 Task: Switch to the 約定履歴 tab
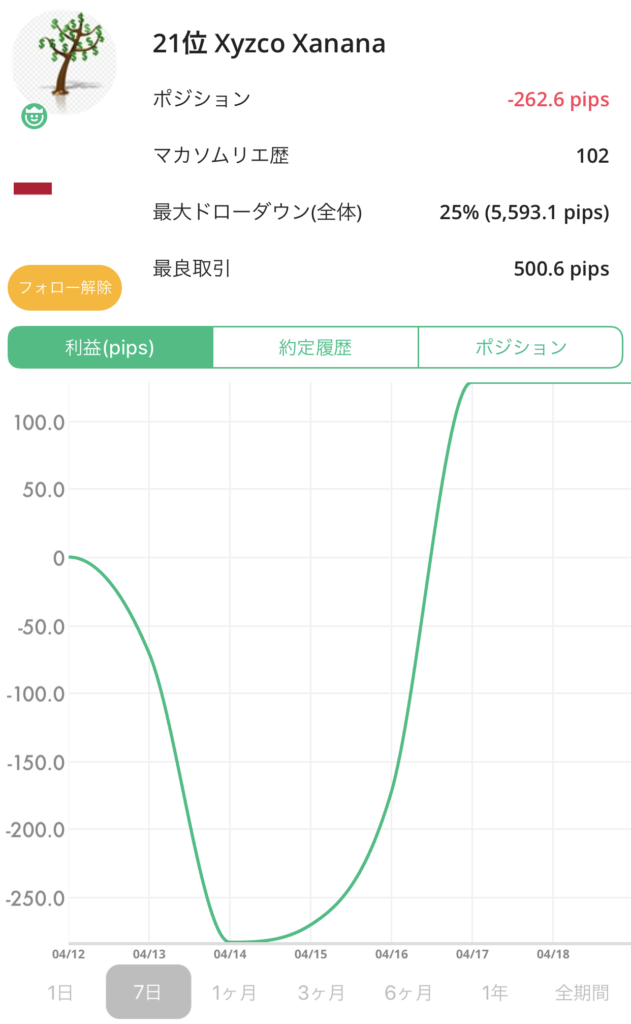(316, 347)
